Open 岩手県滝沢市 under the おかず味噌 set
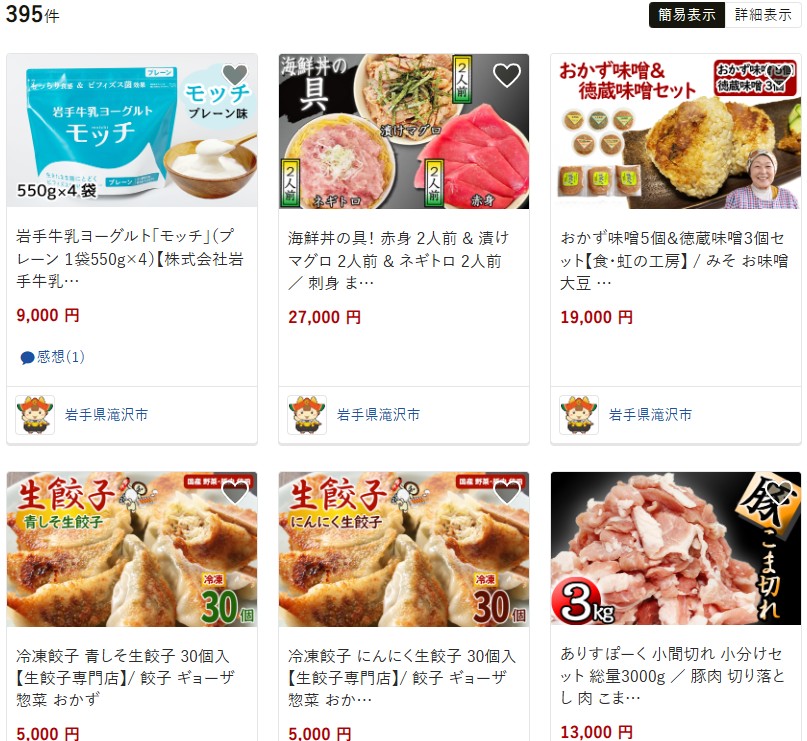The height and width of the screenshot is (741, 807). (650, 414)
